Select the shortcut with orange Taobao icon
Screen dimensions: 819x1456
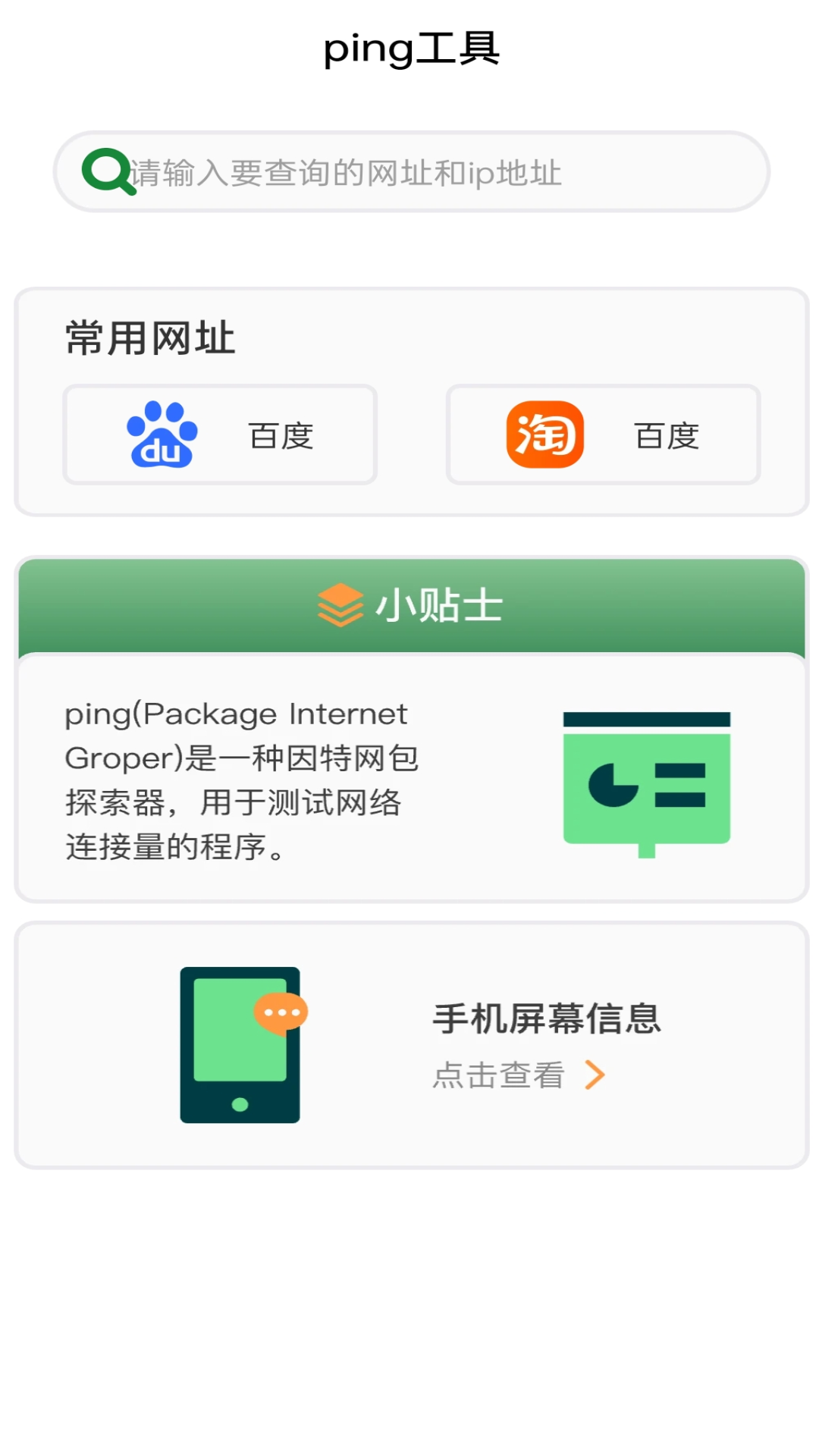(604, 435)
